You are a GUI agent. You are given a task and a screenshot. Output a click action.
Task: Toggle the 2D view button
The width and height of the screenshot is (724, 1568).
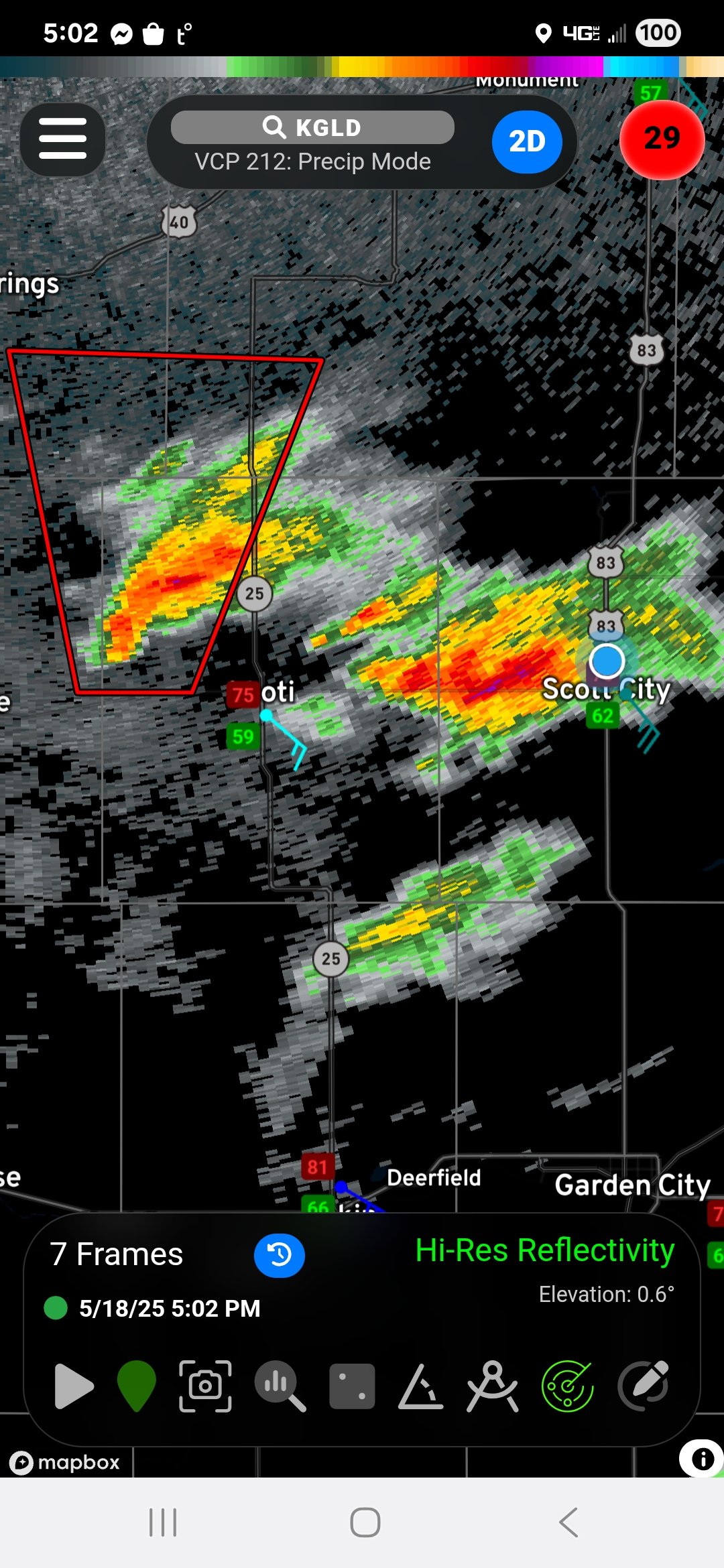[527, 142]
